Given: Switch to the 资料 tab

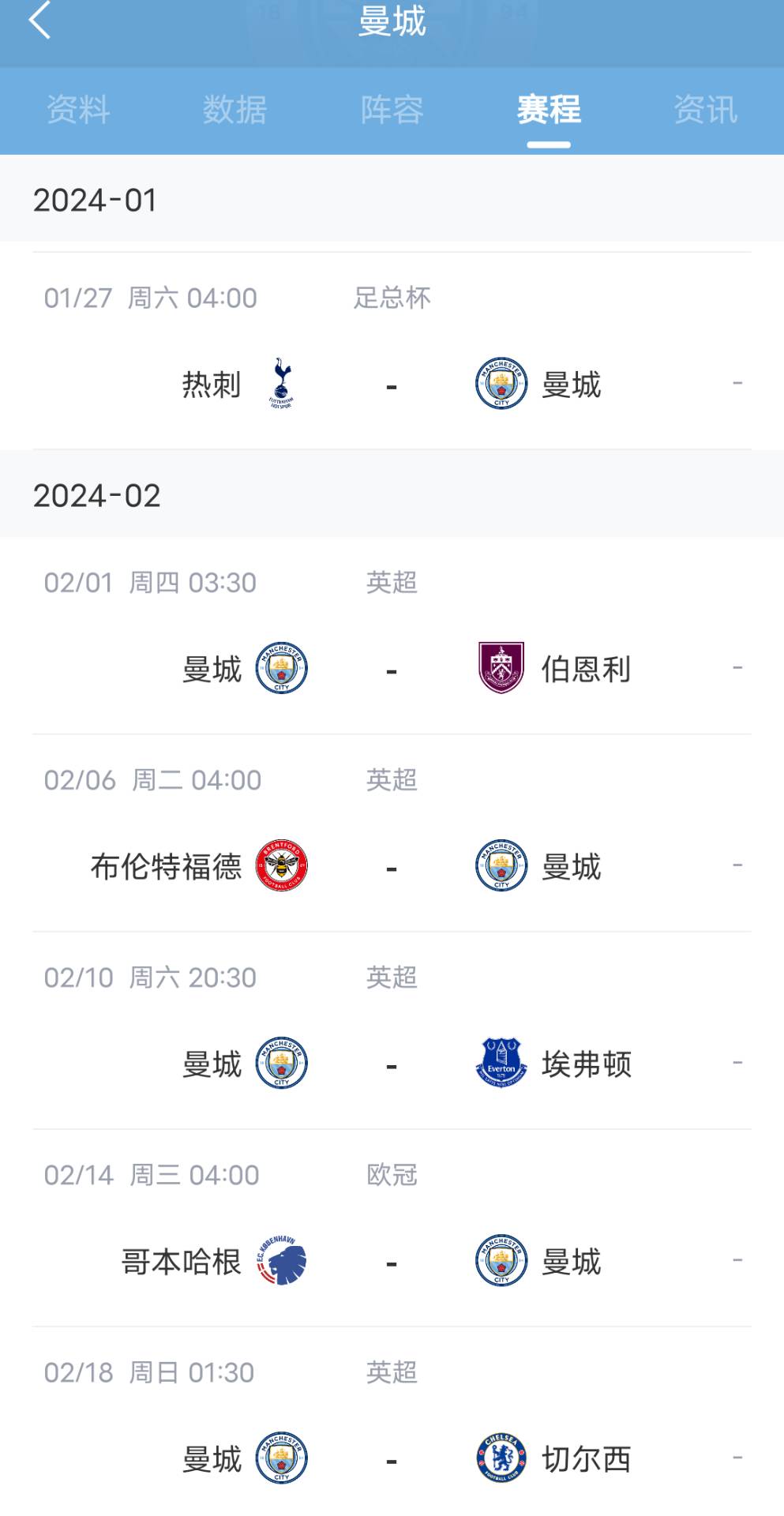Looking at the screenshot, I should pos(78,110).
